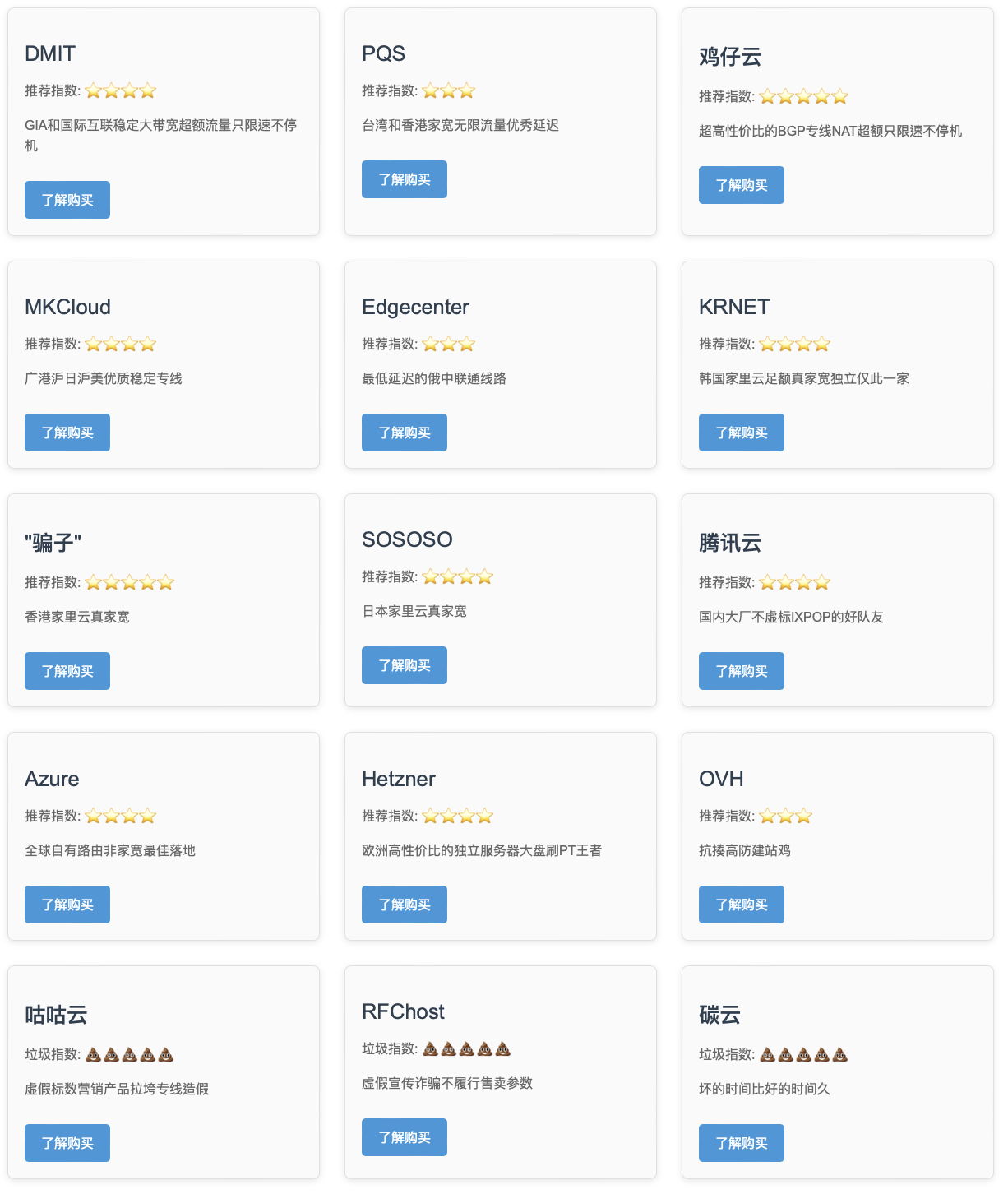Tap 了解购买 for 鸡仔云

coord(742,185)
